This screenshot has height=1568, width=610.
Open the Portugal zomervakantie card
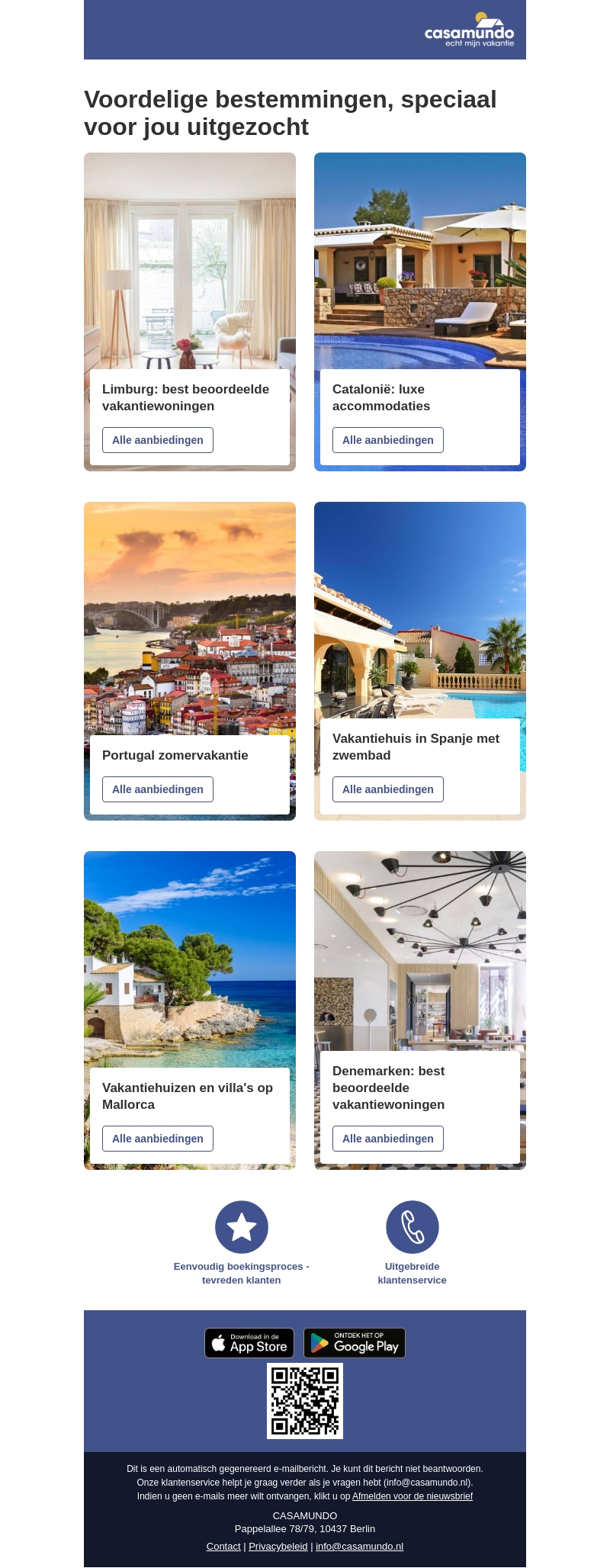click(x=189, y=625)
